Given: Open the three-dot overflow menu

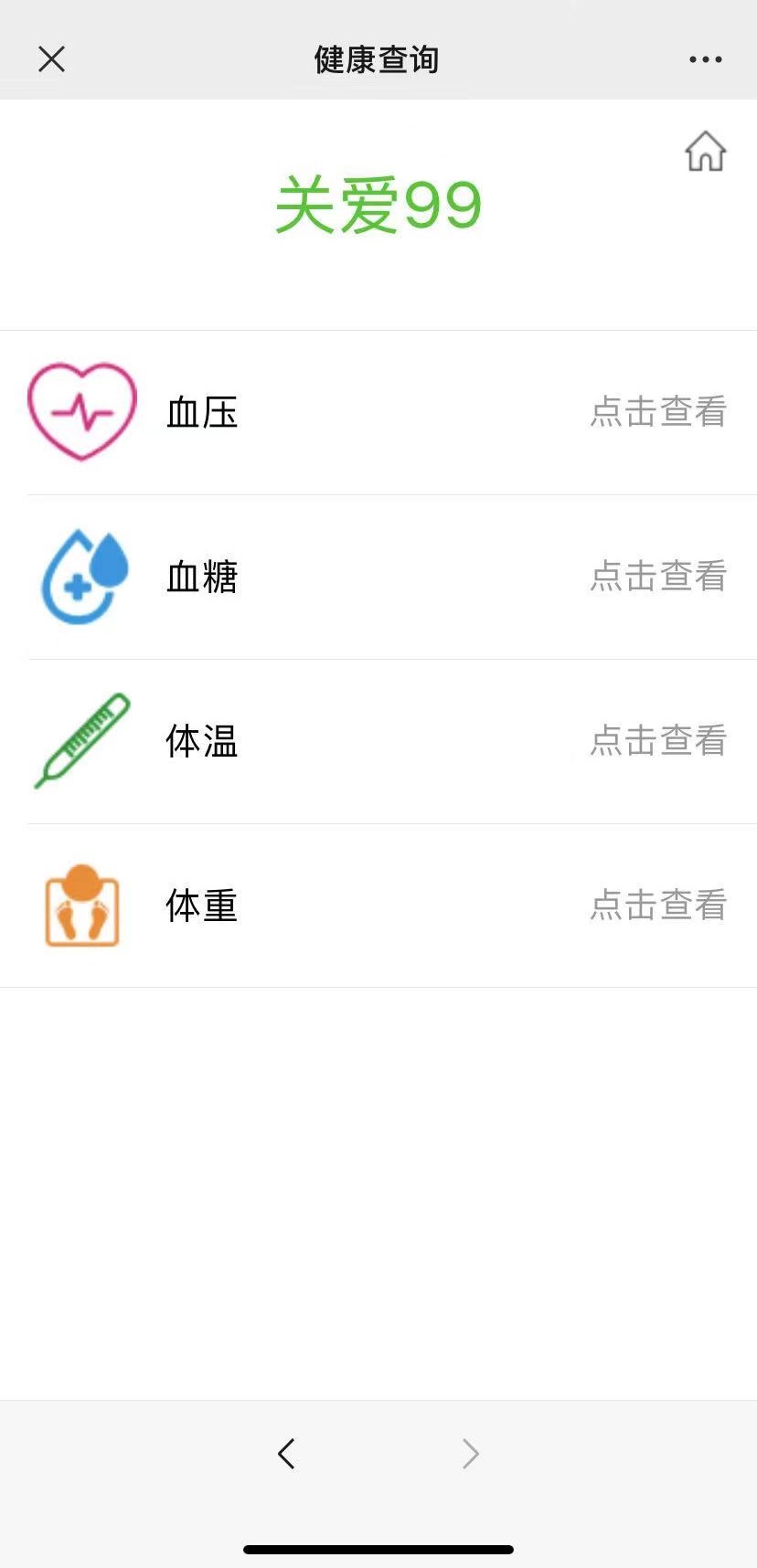Looking at the screenshot, I should tap(705, 59).
